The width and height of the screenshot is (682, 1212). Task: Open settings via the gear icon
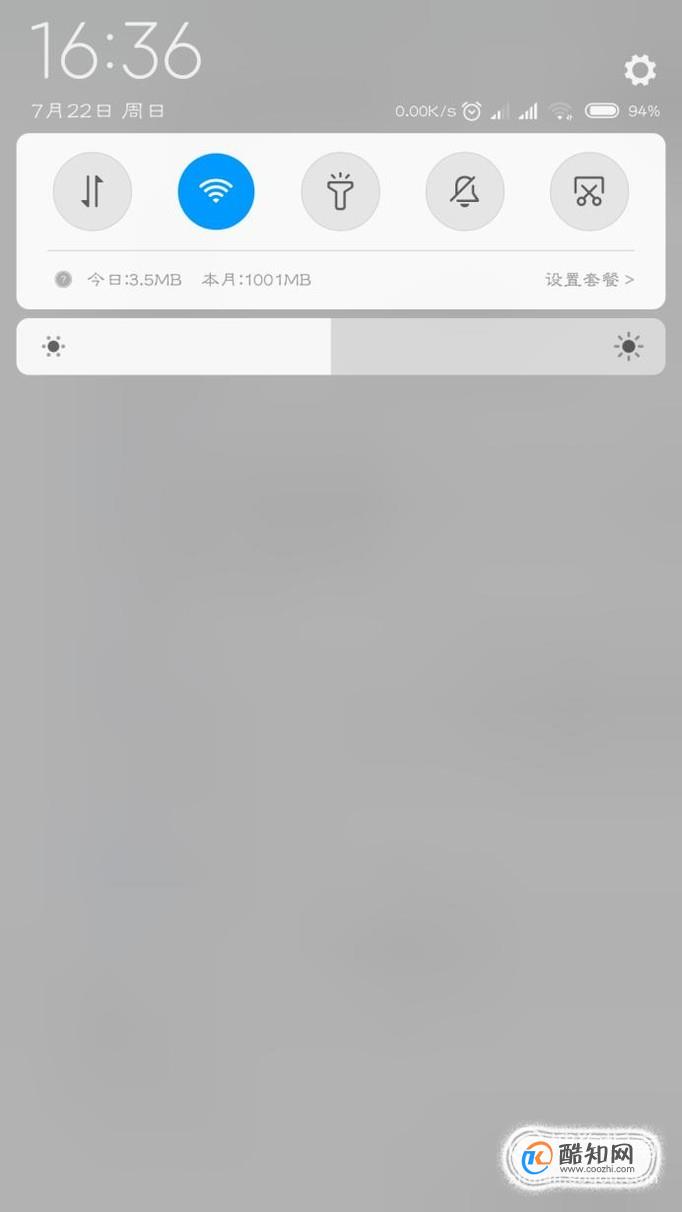(640, 70)
